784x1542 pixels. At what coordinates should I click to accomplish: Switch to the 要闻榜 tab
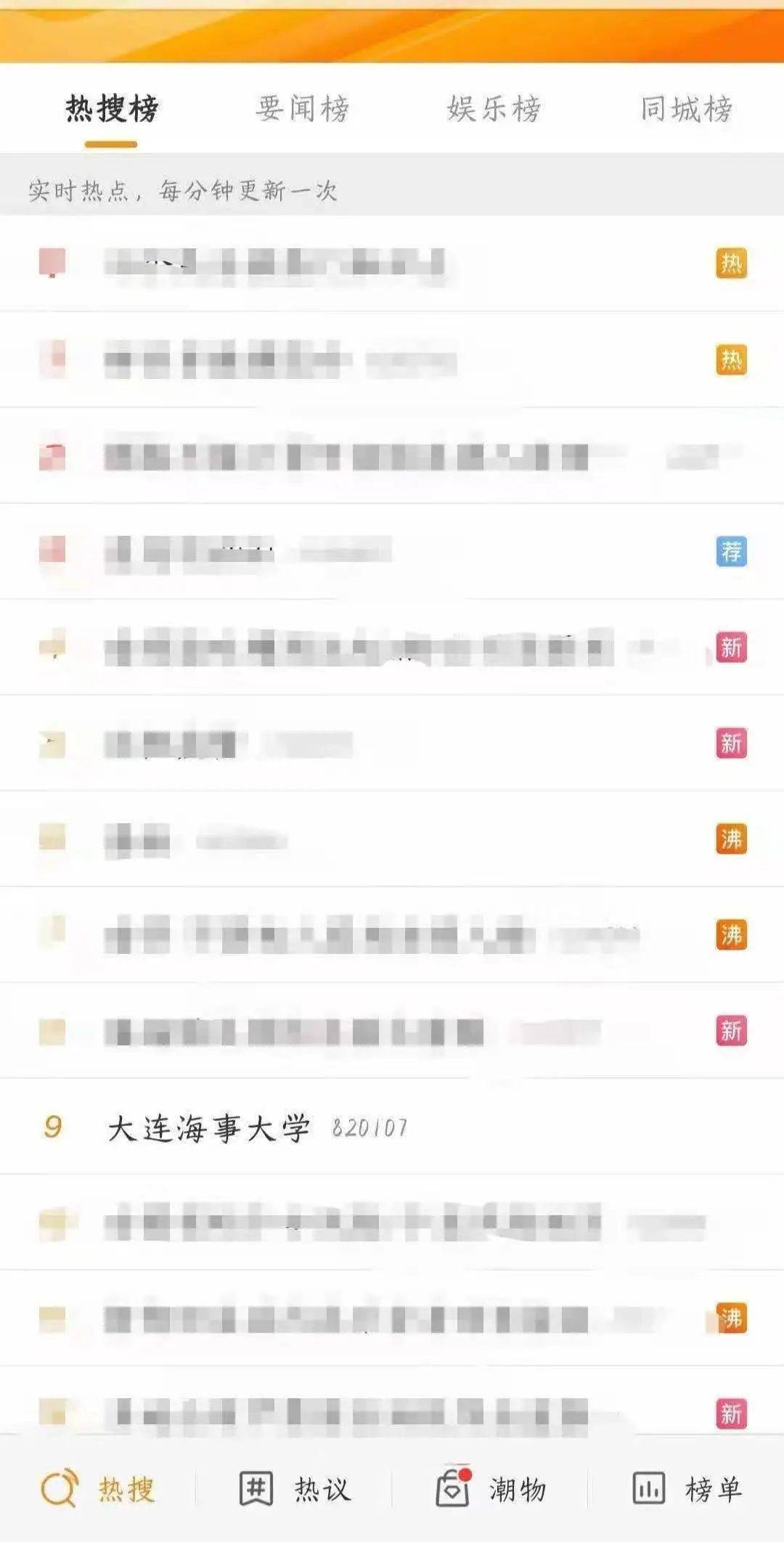[x=302, y=109]
